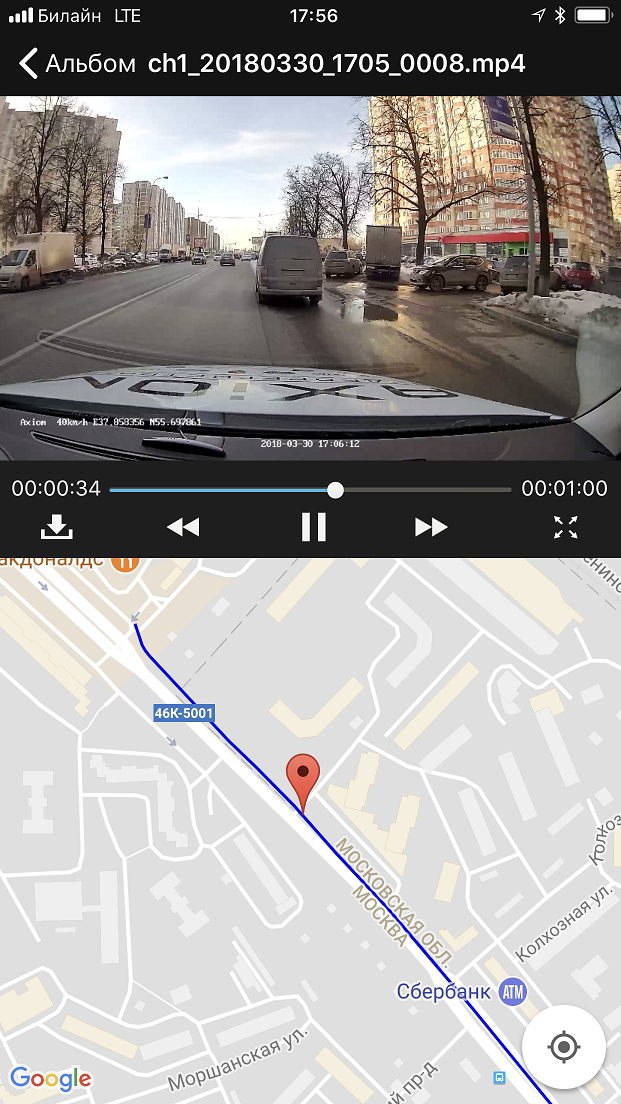The height and width of the screenshot is (1104, 621).
Task: Pause the playing video
Action: point(314,527)
